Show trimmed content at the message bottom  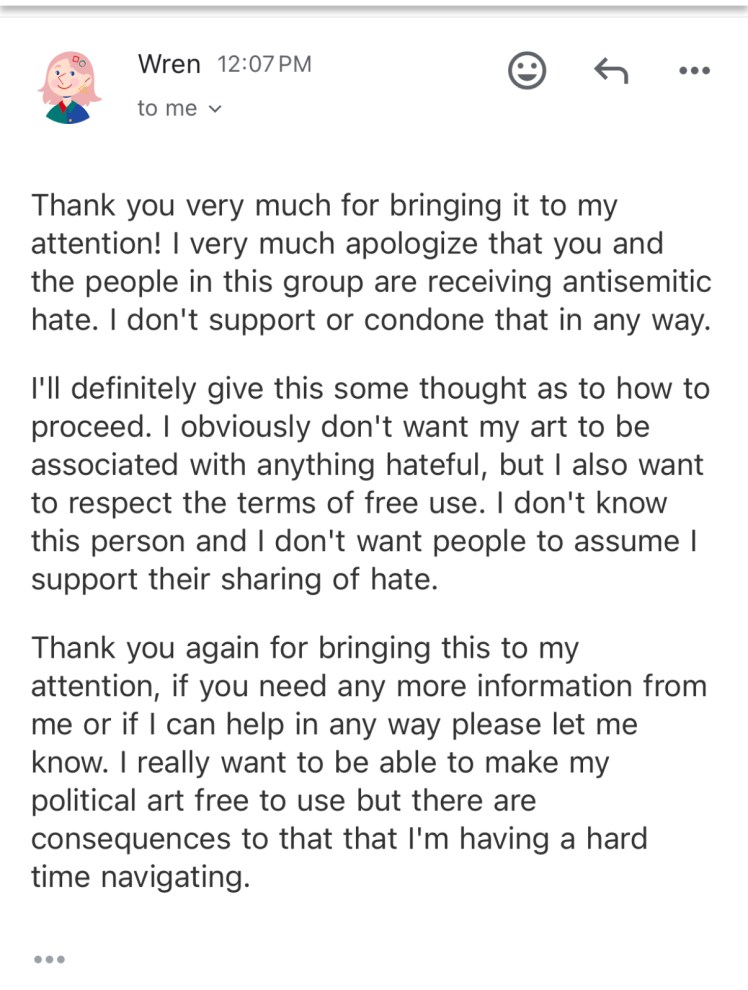click(x=49, y=959)
